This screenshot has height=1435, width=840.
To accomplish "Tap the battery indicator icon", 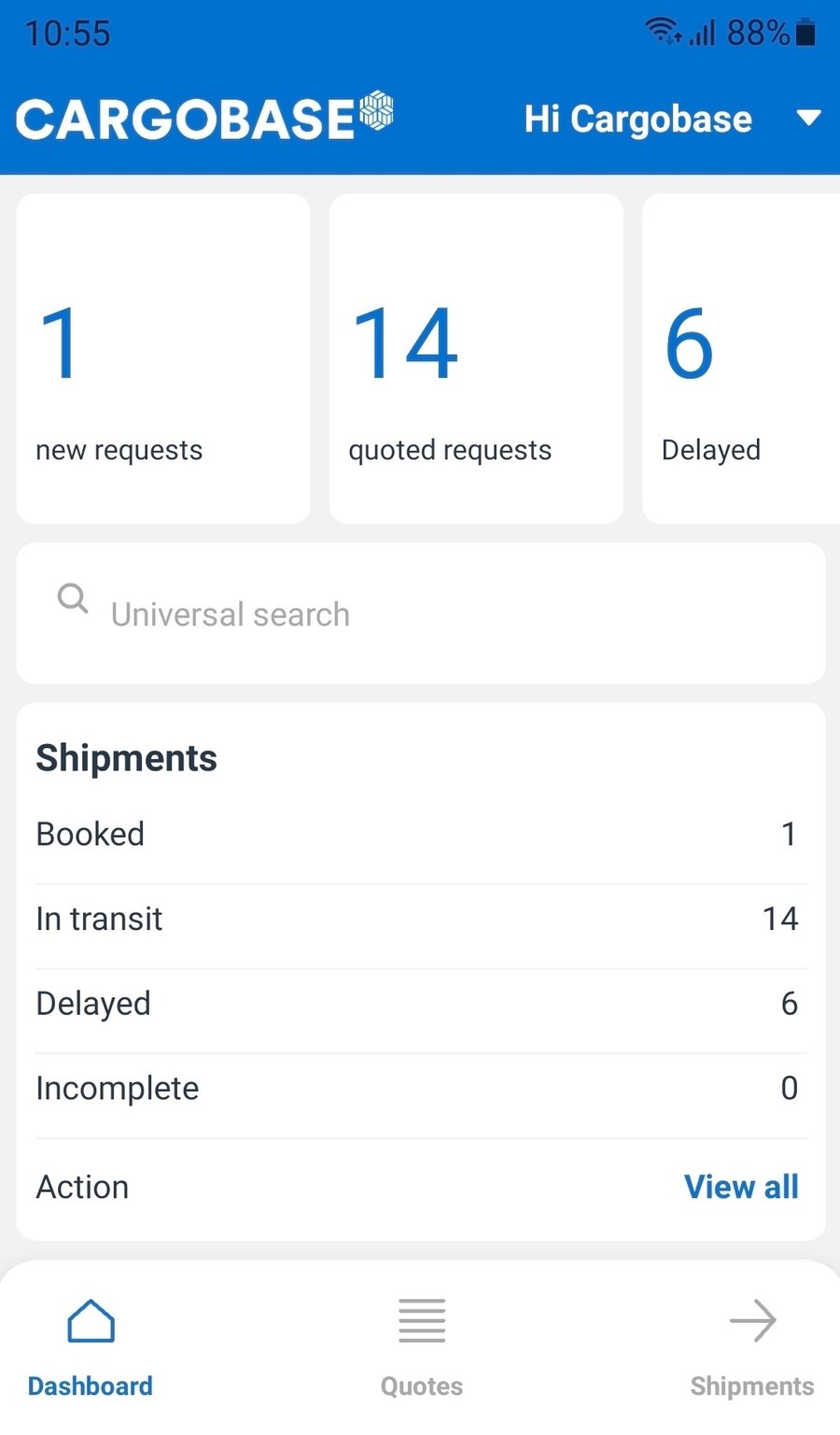I will point(805,31).
